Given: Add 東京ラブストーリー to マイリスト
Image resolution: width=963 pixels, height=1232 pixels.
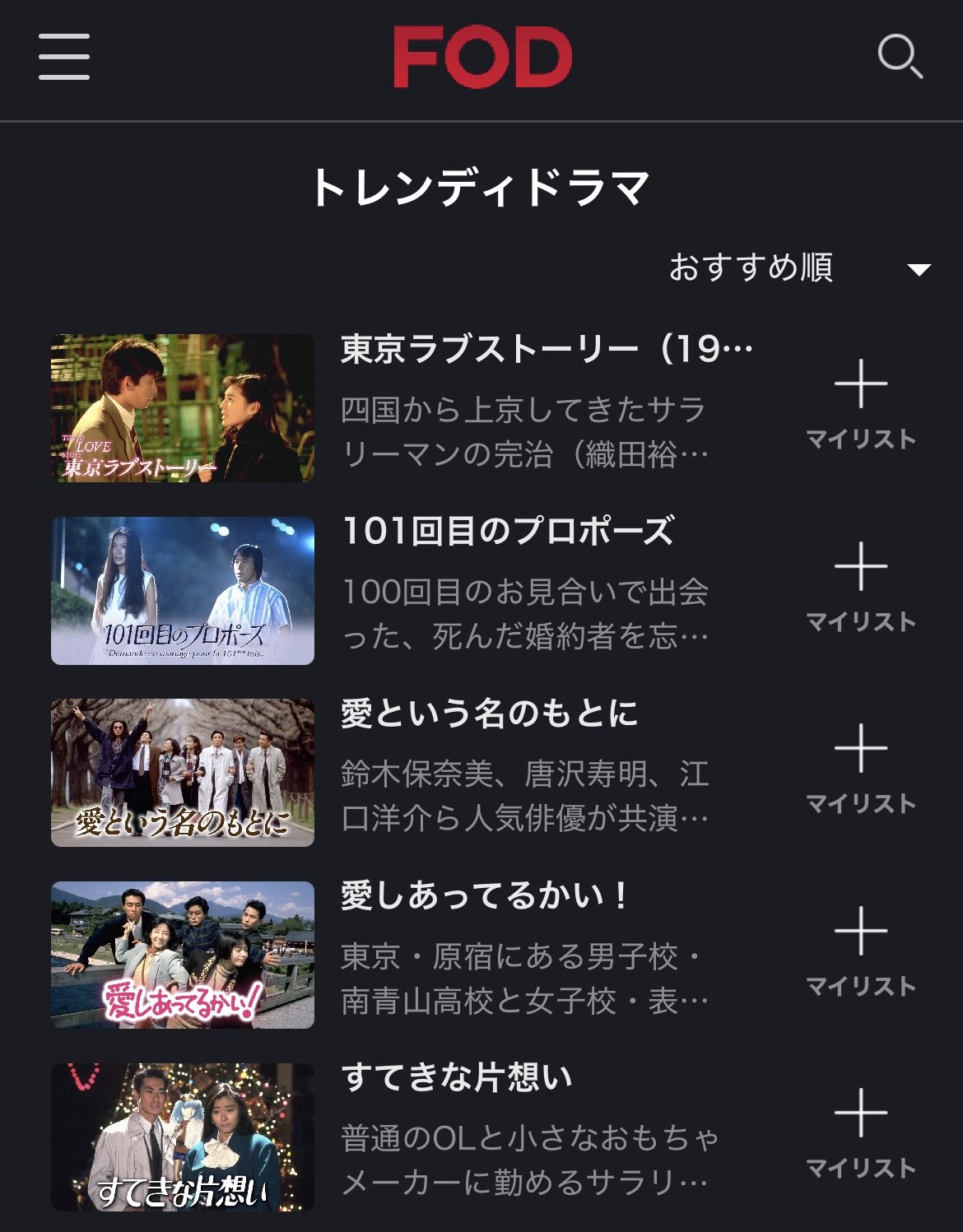Looking at the screenshot, I should coord(861,403).
